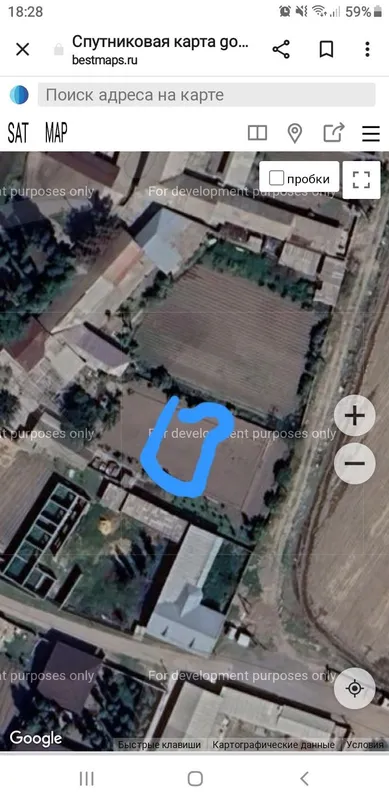Share this page from the browser bar

coord(281,49)
